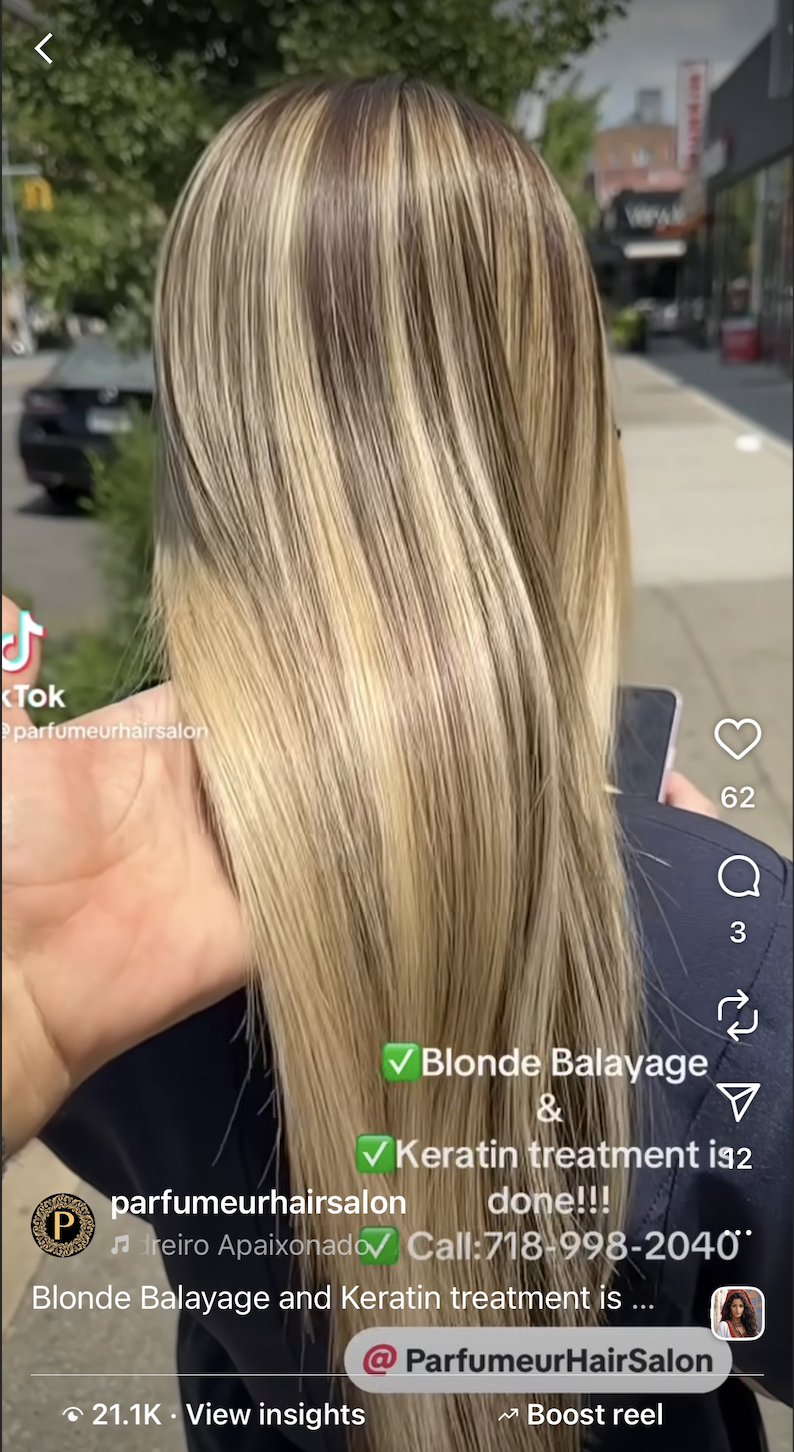Open the comments on this reel

(x=738, y=879)
